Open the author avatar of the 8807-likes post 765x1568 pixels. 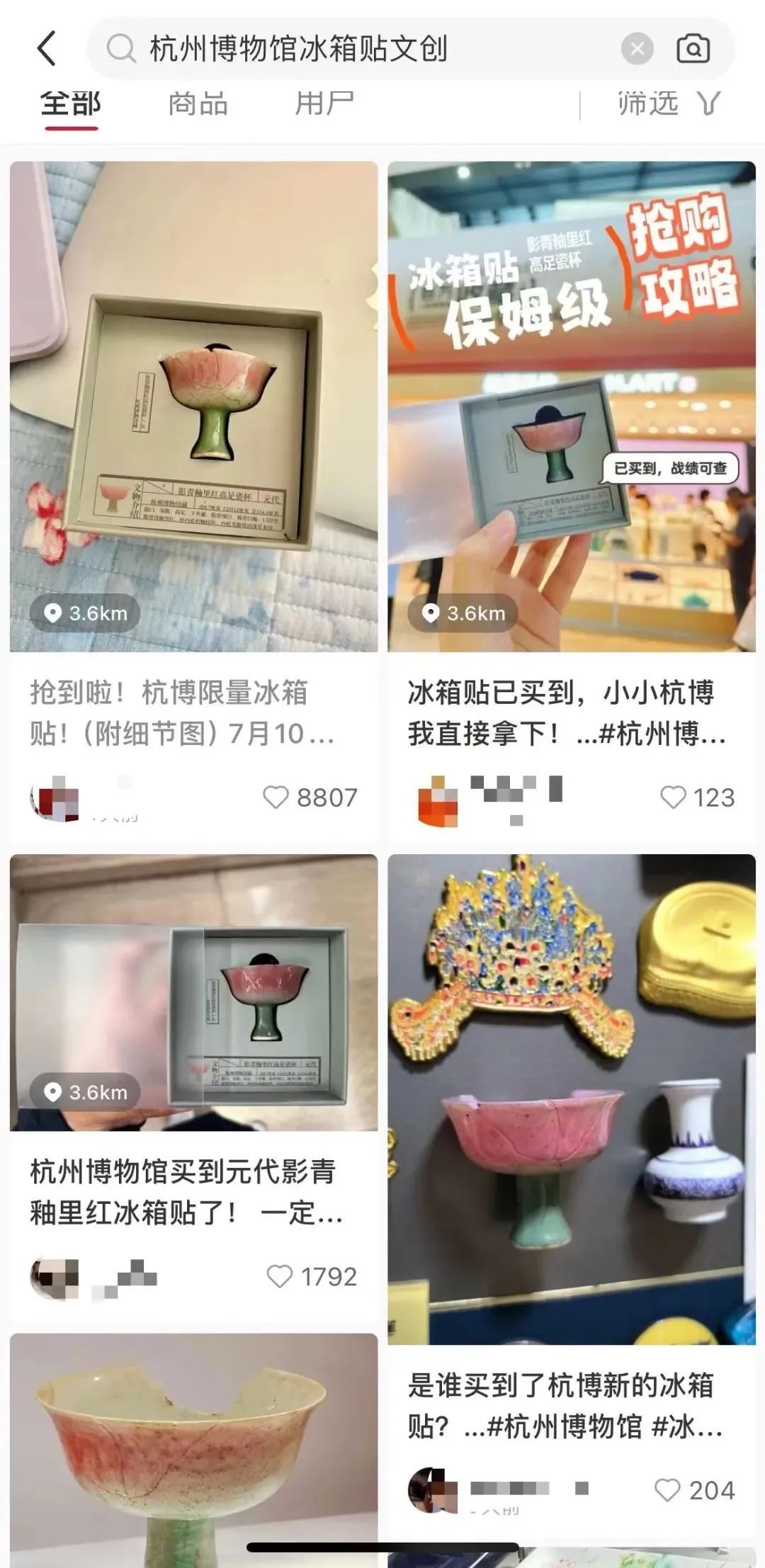pos(54,799)
